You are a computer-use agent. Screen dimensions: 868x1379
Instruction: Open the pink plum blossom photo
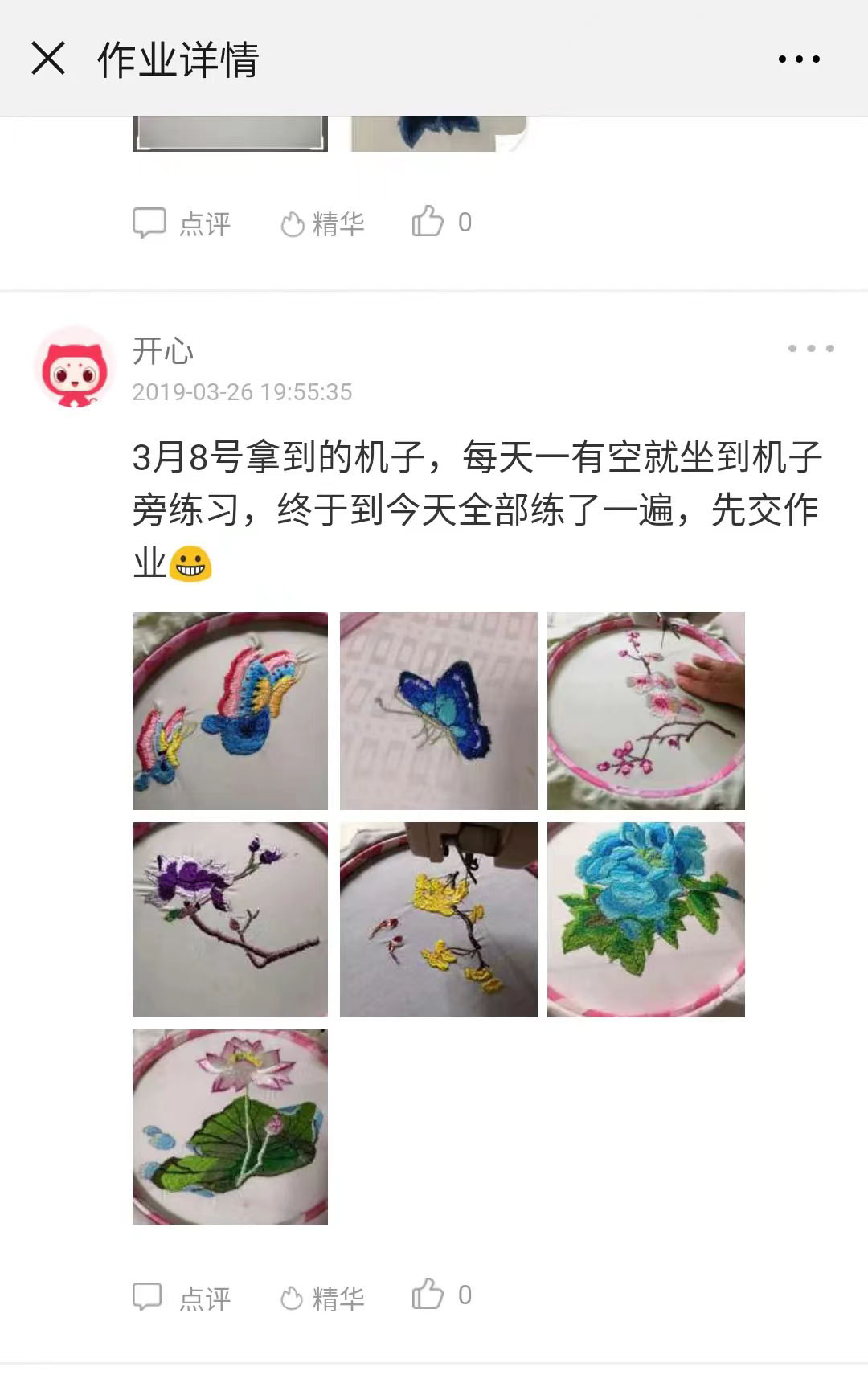645,711
